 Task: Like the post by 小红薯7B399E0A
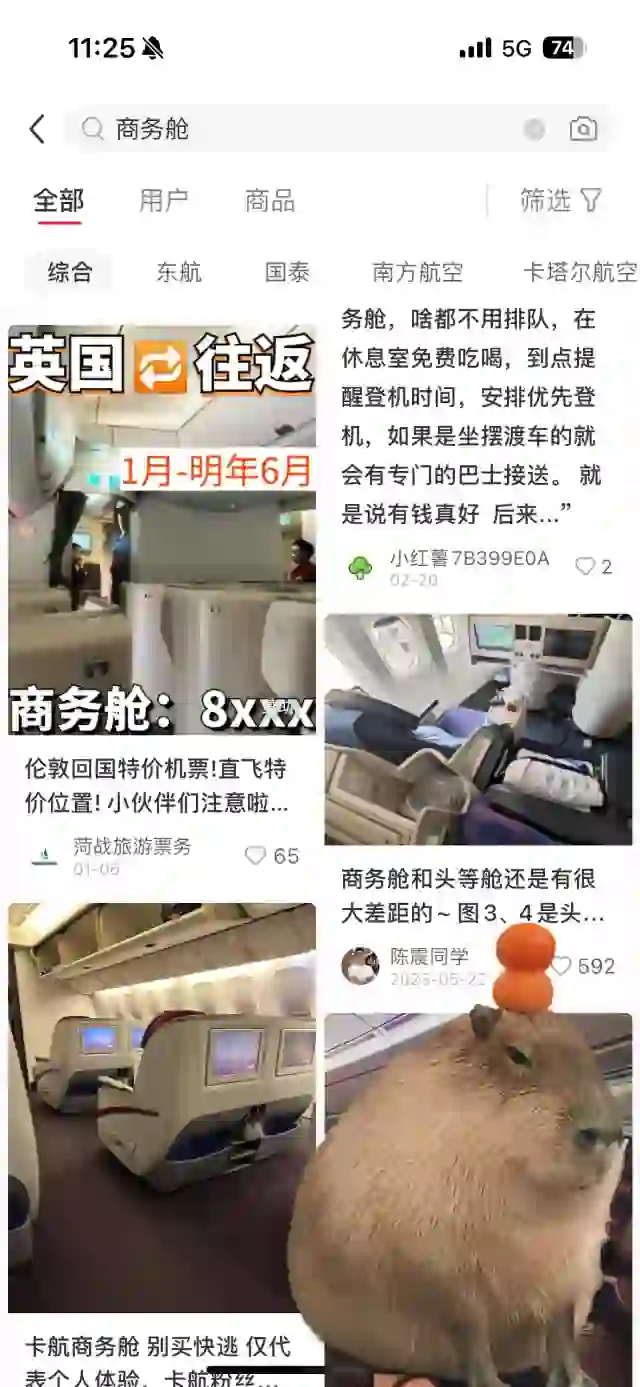(585, 566)
